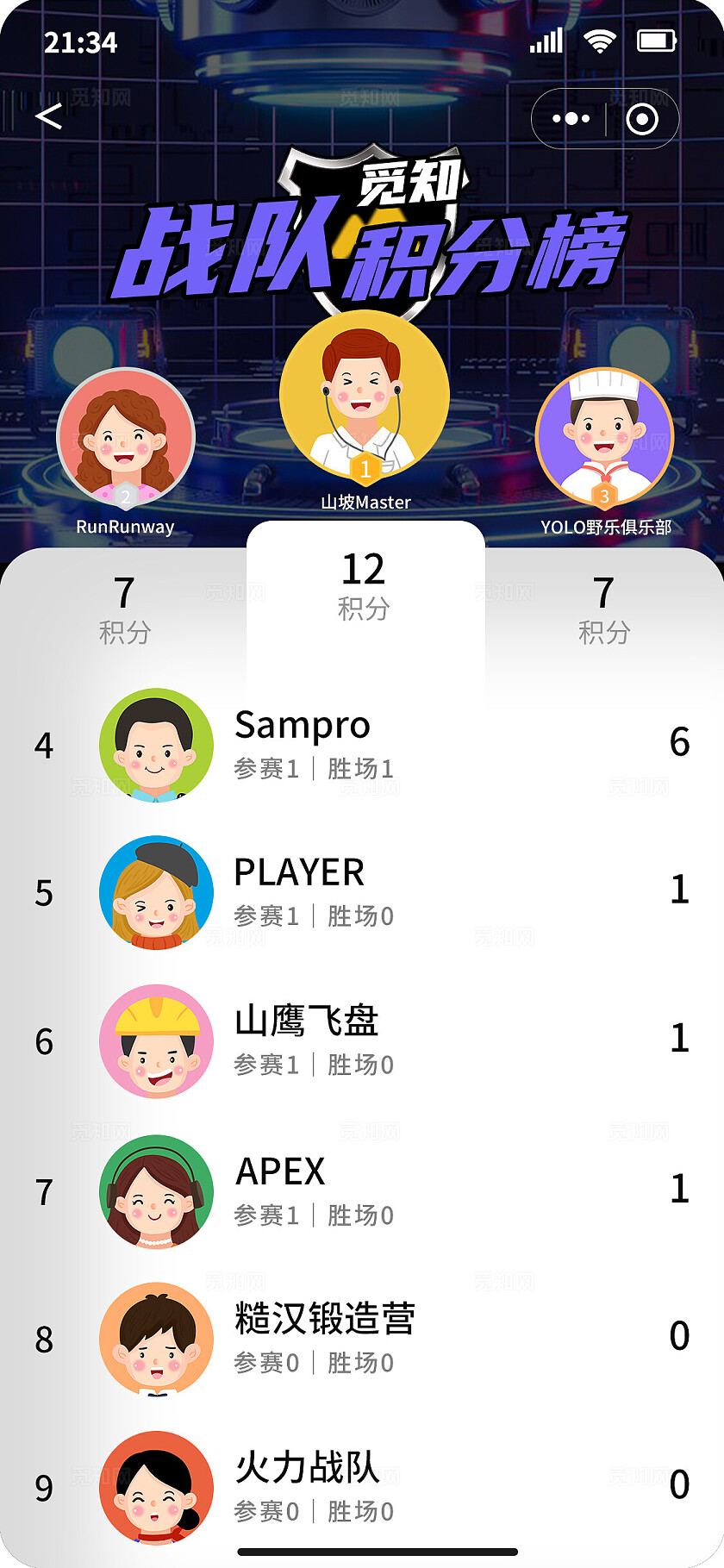Open 山鹰飞盘's team avatar

click(156, 1041)
